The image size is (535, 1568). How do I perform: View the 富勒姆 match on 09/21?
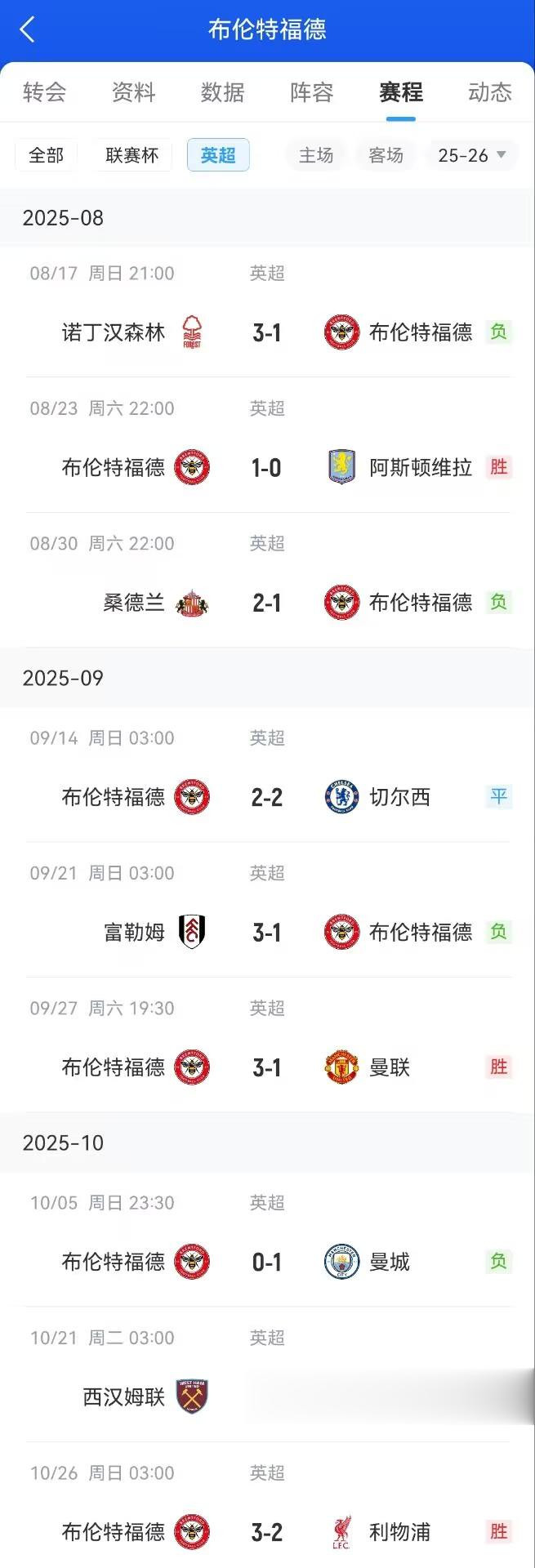(x=267, y=932)
